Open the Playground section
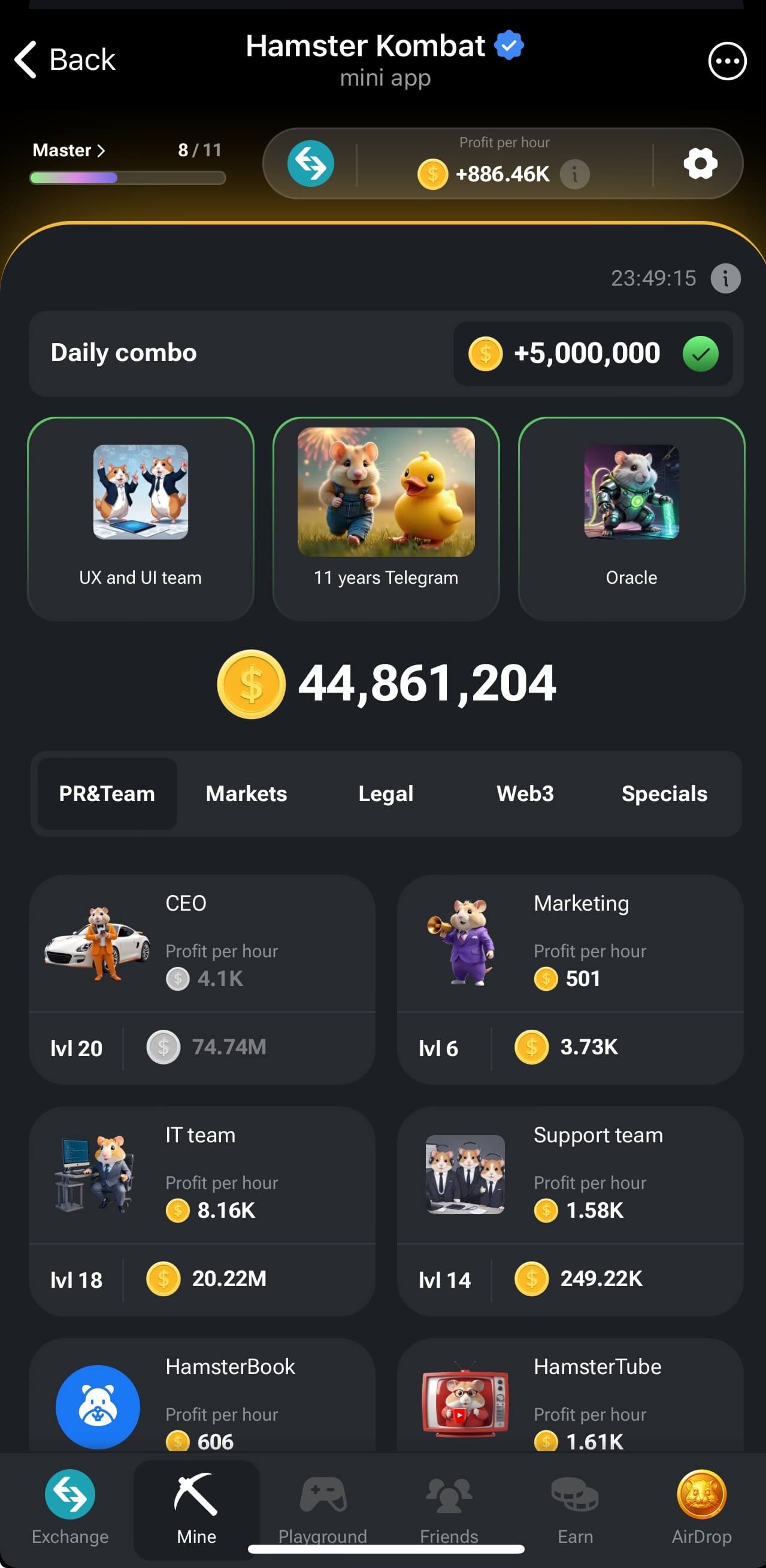 click(x=323, y=1507)
